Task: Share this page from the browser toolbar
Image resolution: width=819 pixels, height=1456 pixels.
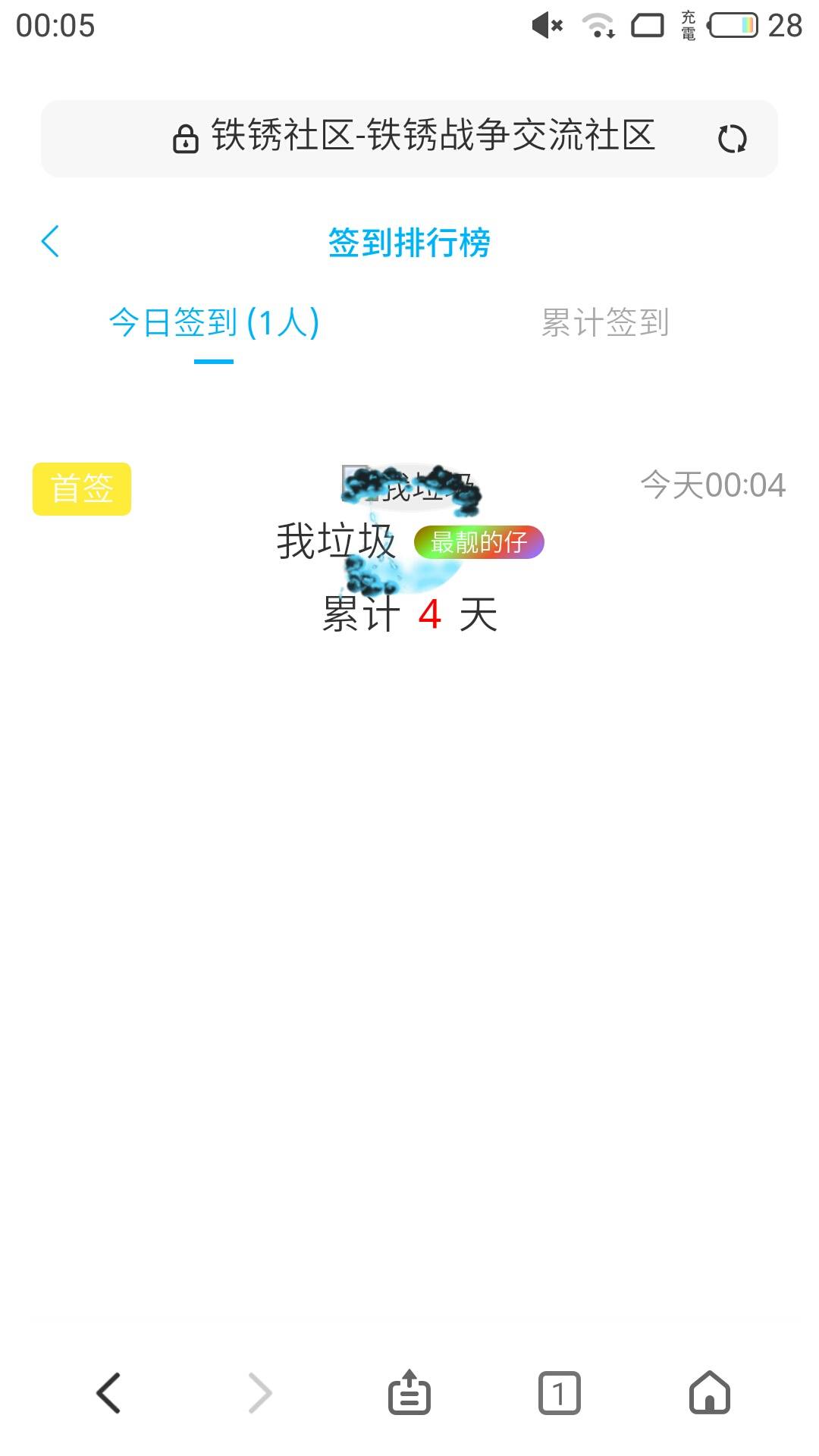Action: click(409, 1393)
